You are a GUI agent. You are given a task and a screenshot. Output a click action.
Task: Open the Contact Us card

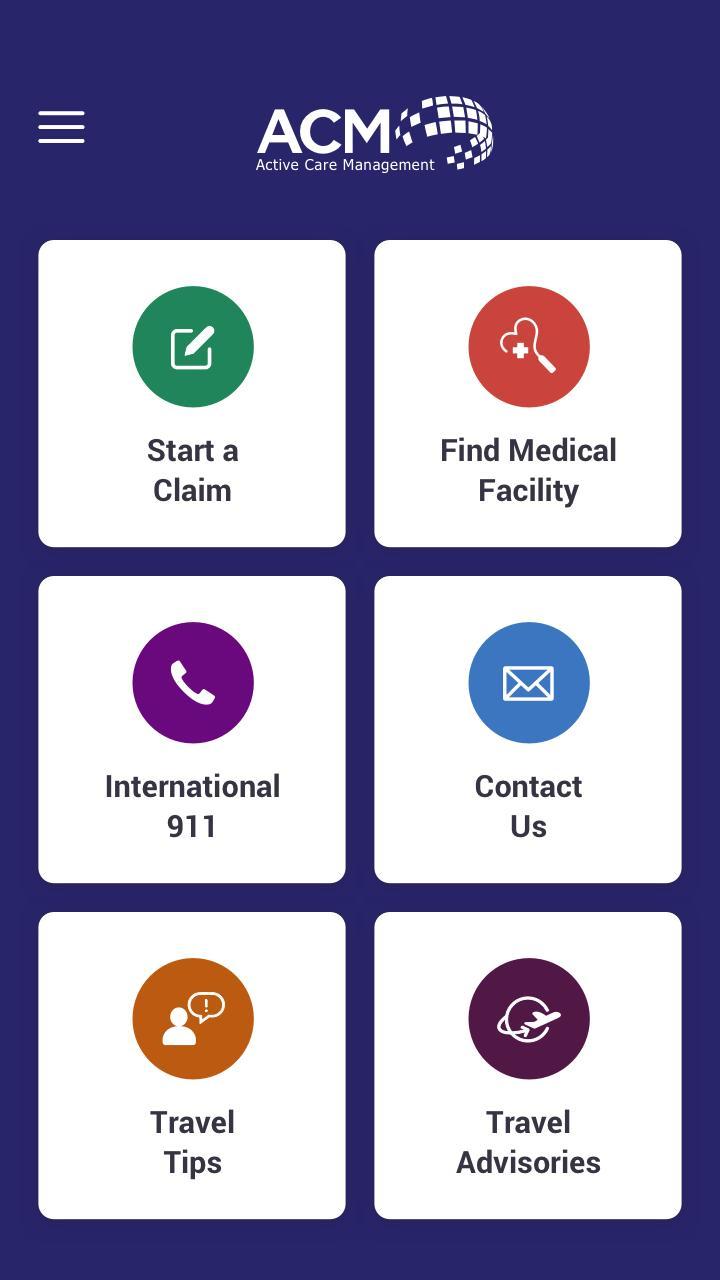pyautogui.click(x=529, y=729)
